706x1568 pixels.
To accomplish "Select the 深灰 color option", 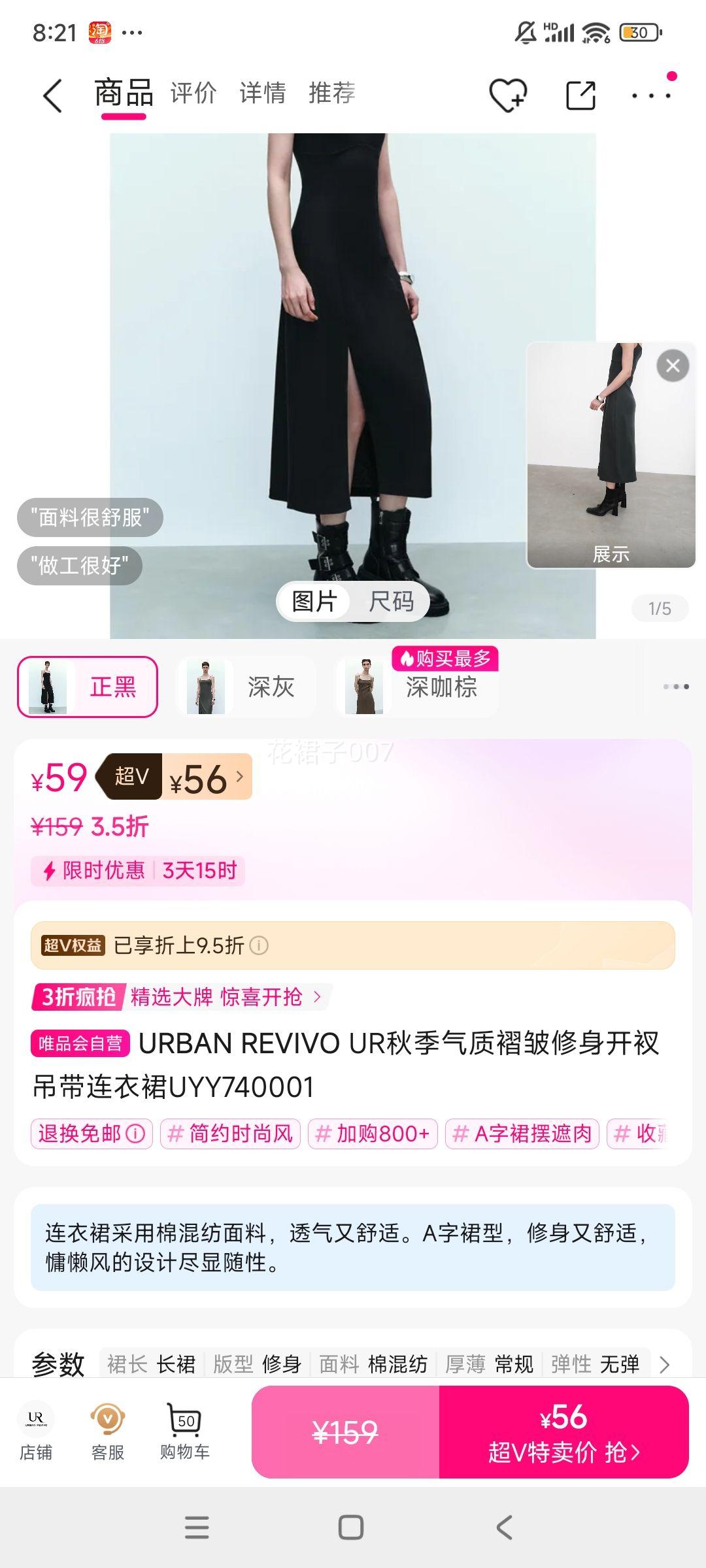I will pyautogui.click(x=246, y=687).
